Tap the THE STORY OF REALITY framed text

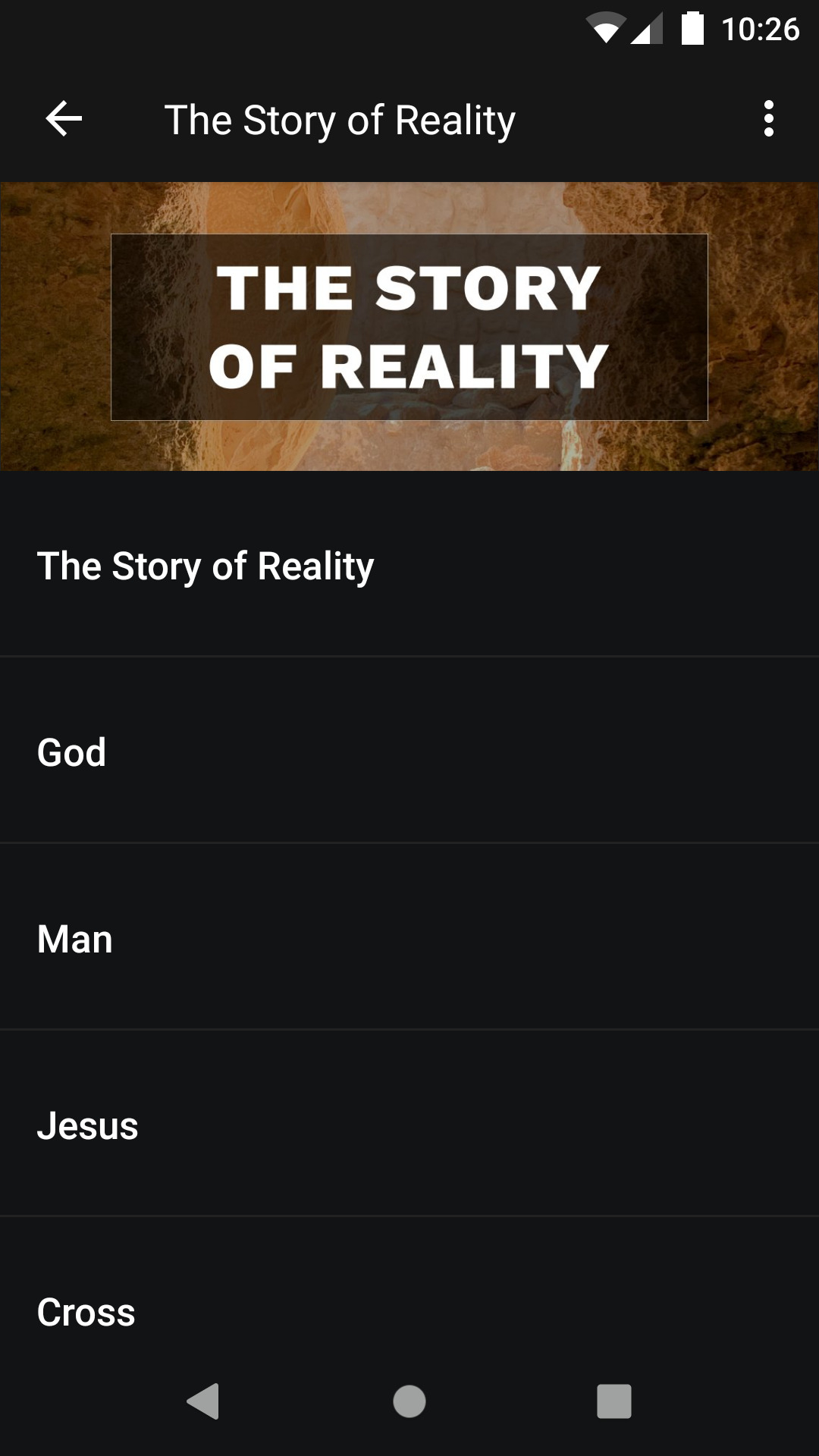tap(409, 326)
